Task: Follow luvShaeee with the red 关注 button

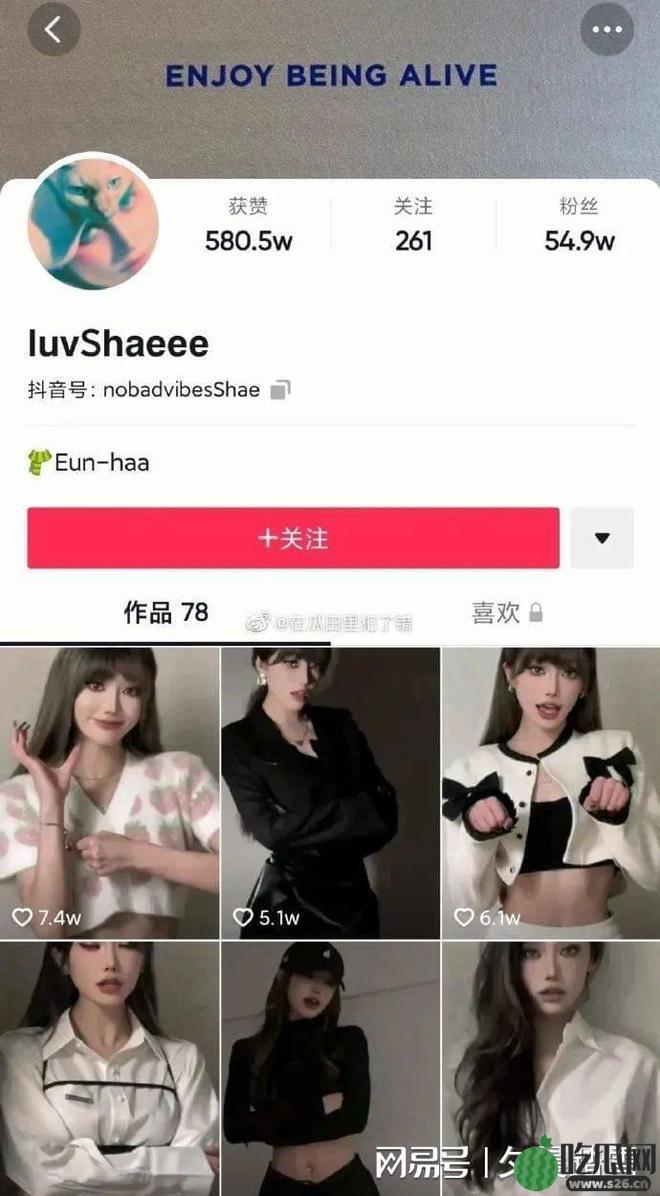Action: tap(293, 538)
